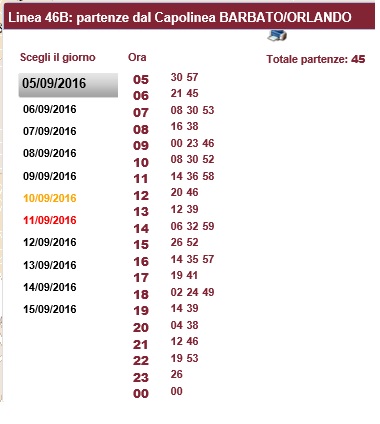Choose the day 06/09/2016
This screenshot has width=380, height=424.
point(50,109)
